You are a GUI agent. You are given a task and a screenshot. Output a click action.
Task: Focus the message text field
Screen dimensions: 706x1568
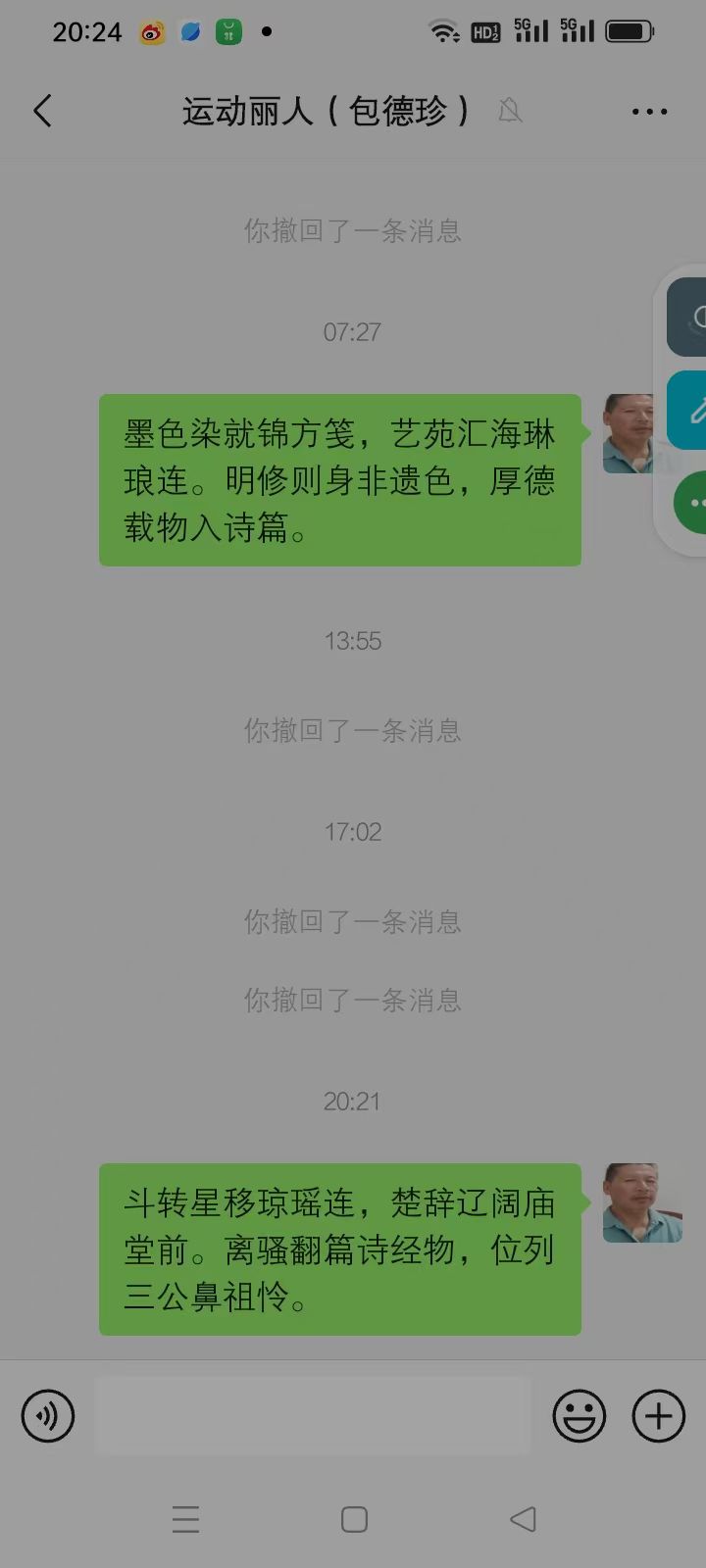pyautogui.click(x=313, y=1415)
